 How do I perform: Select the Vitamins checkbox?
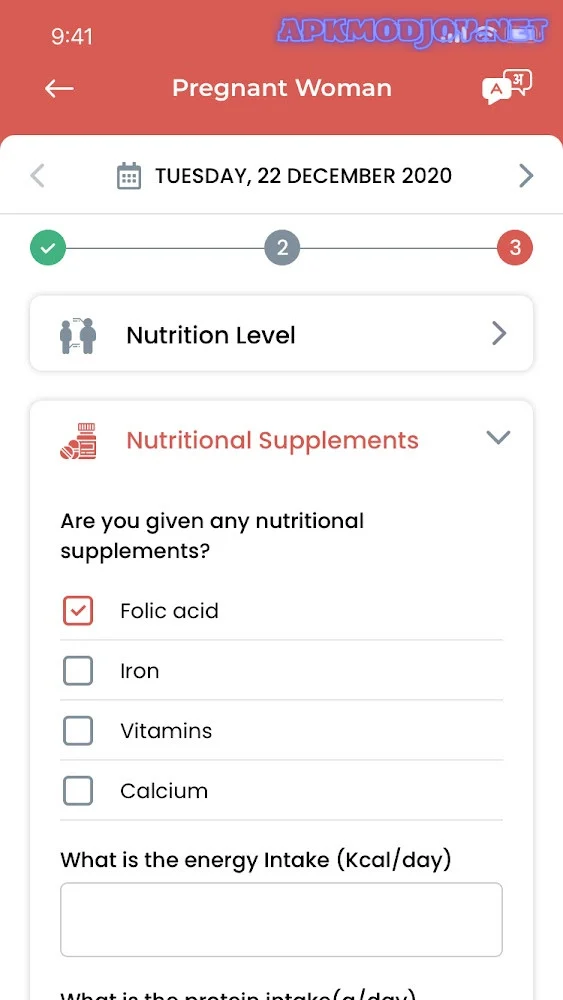click(78, 731)
